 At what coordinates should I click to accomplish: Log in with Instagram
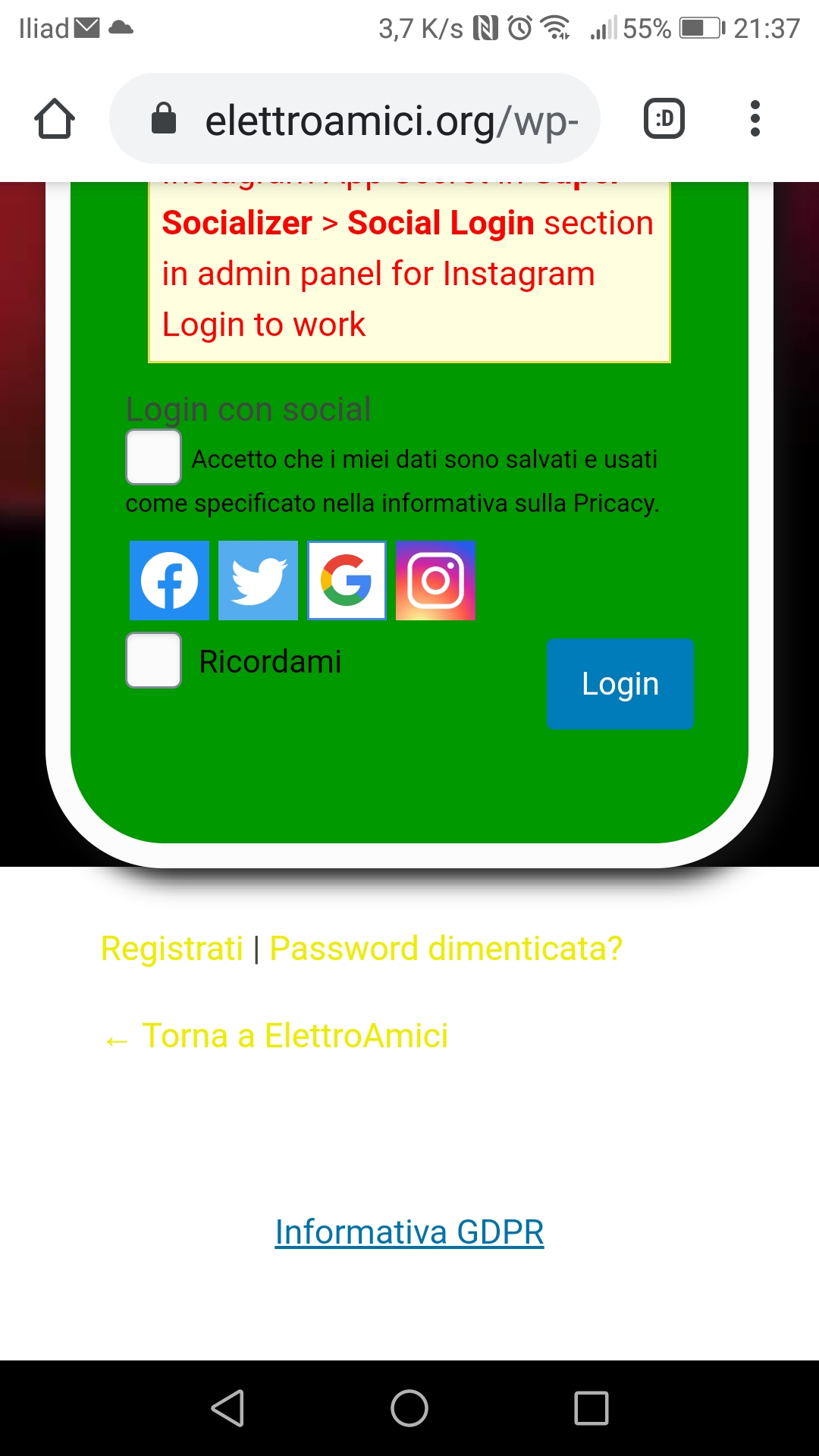[435, 581]
